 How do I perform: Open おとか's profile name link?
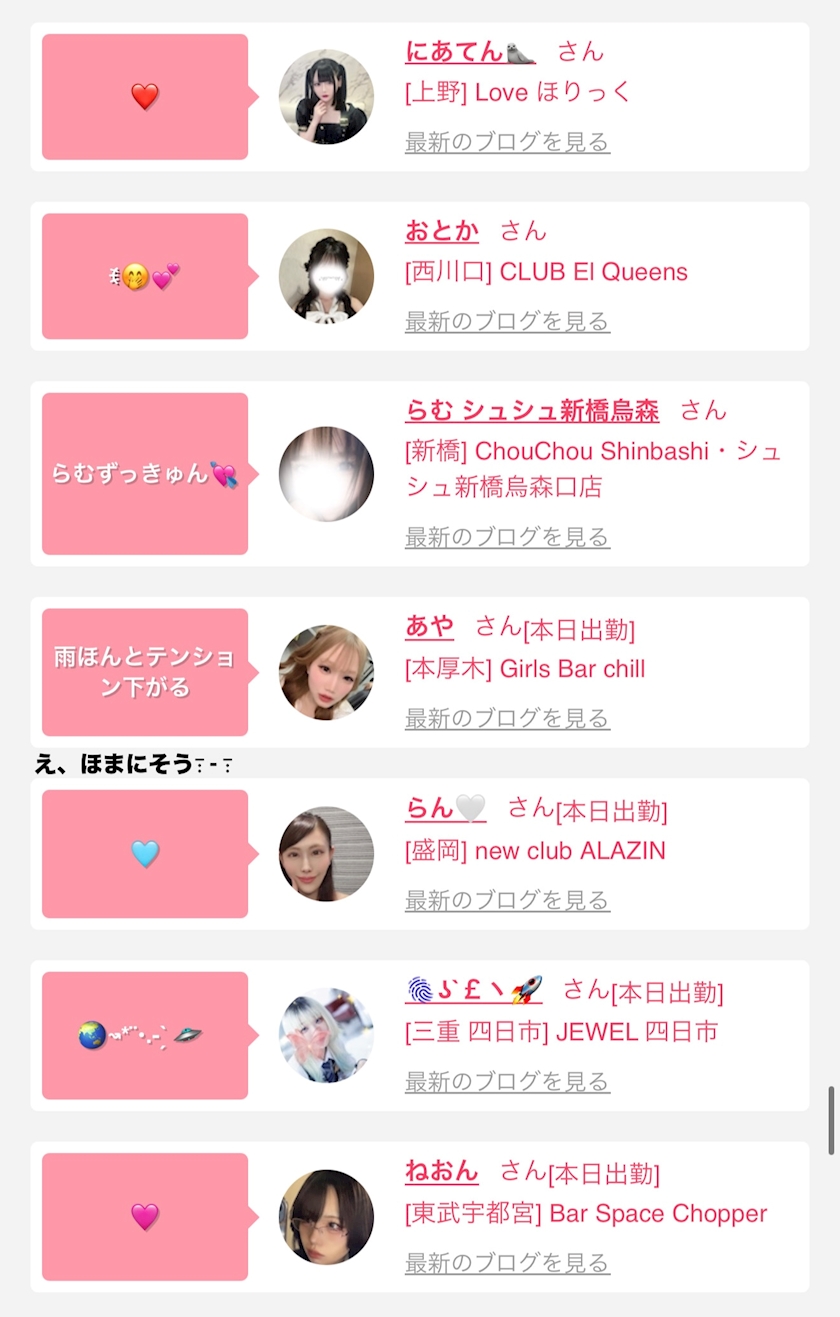click(x=442, y=231)
